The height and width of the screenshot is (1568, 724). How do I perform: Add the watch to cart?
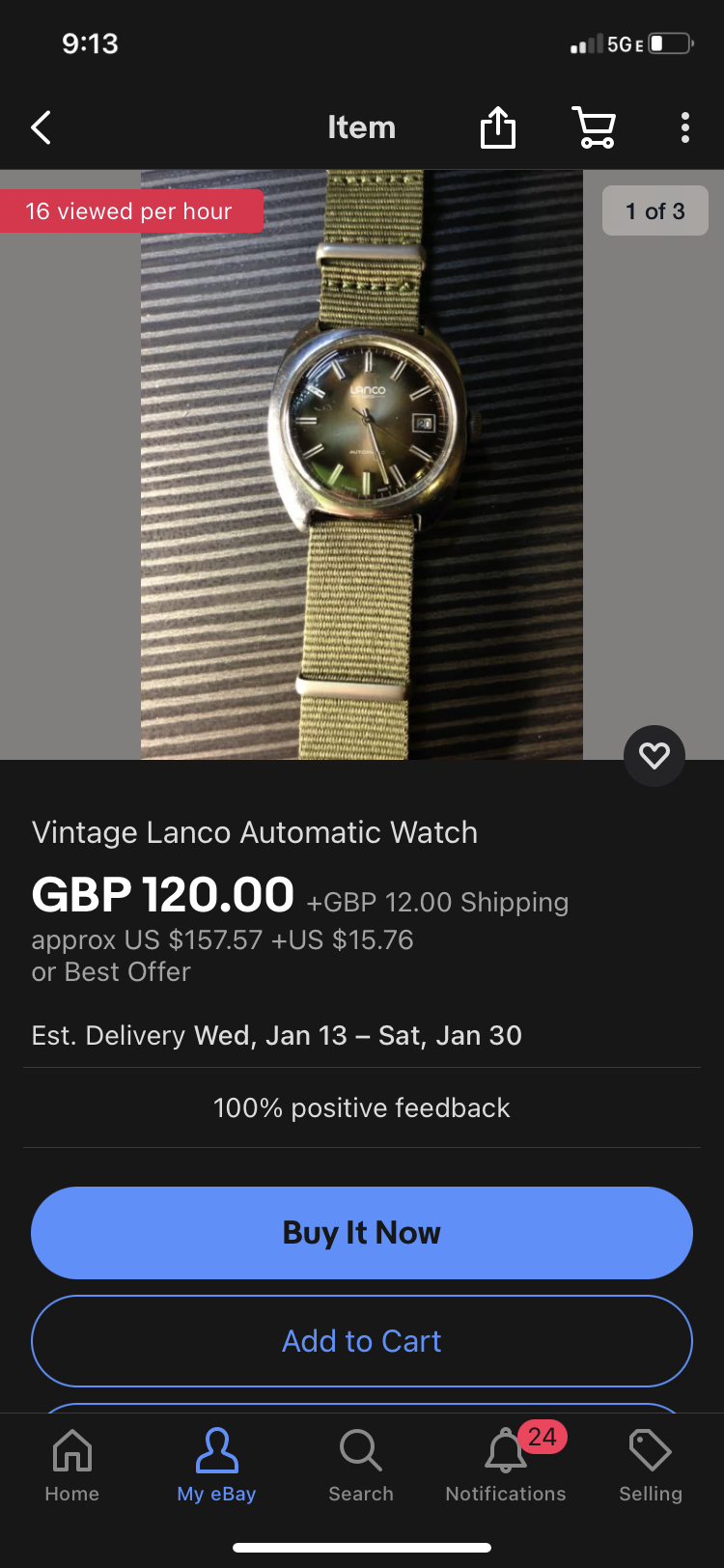(x=362, y=1340)
